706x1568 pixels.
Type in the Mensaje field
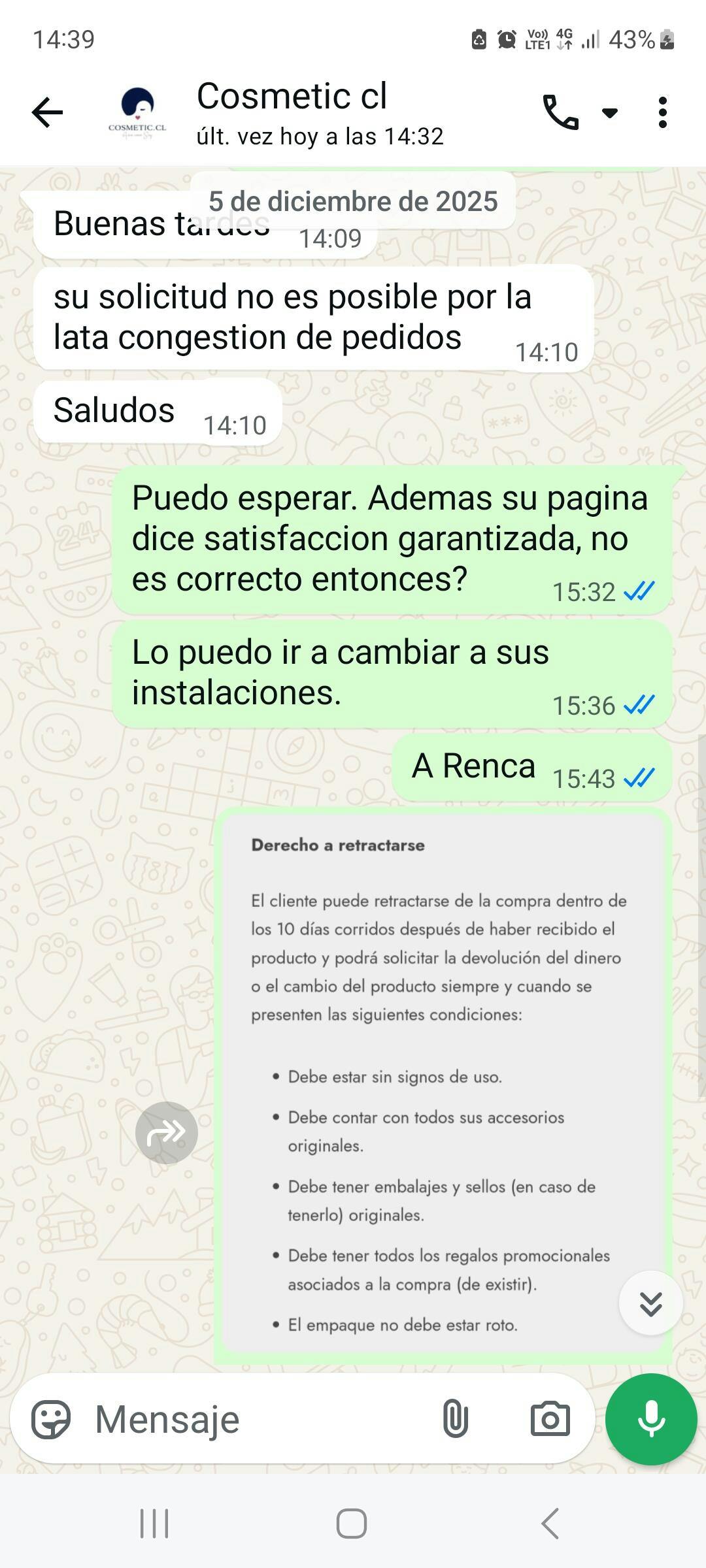click(x=255, y=1419)
